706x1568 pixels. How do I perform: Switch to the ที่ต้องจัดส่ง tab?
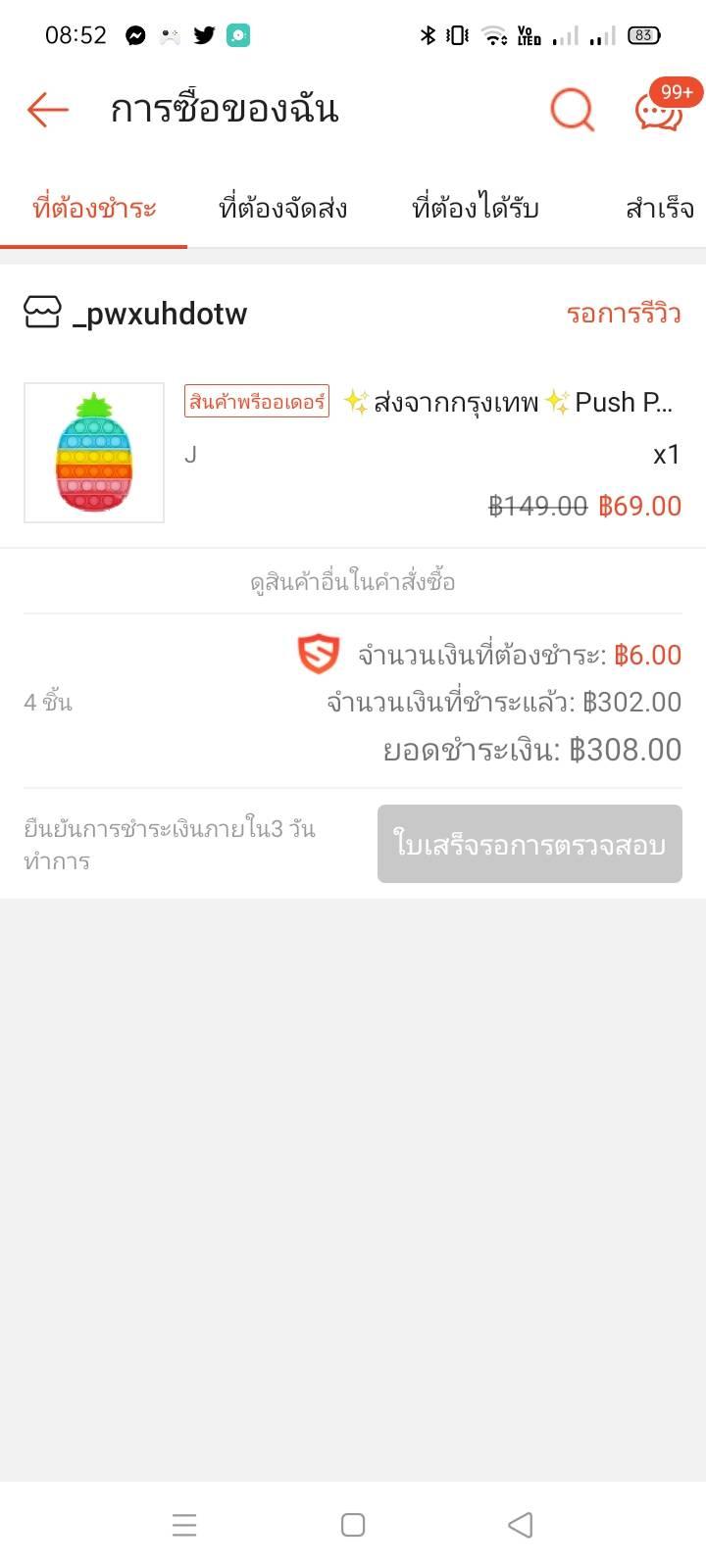[x=282, y=209]
